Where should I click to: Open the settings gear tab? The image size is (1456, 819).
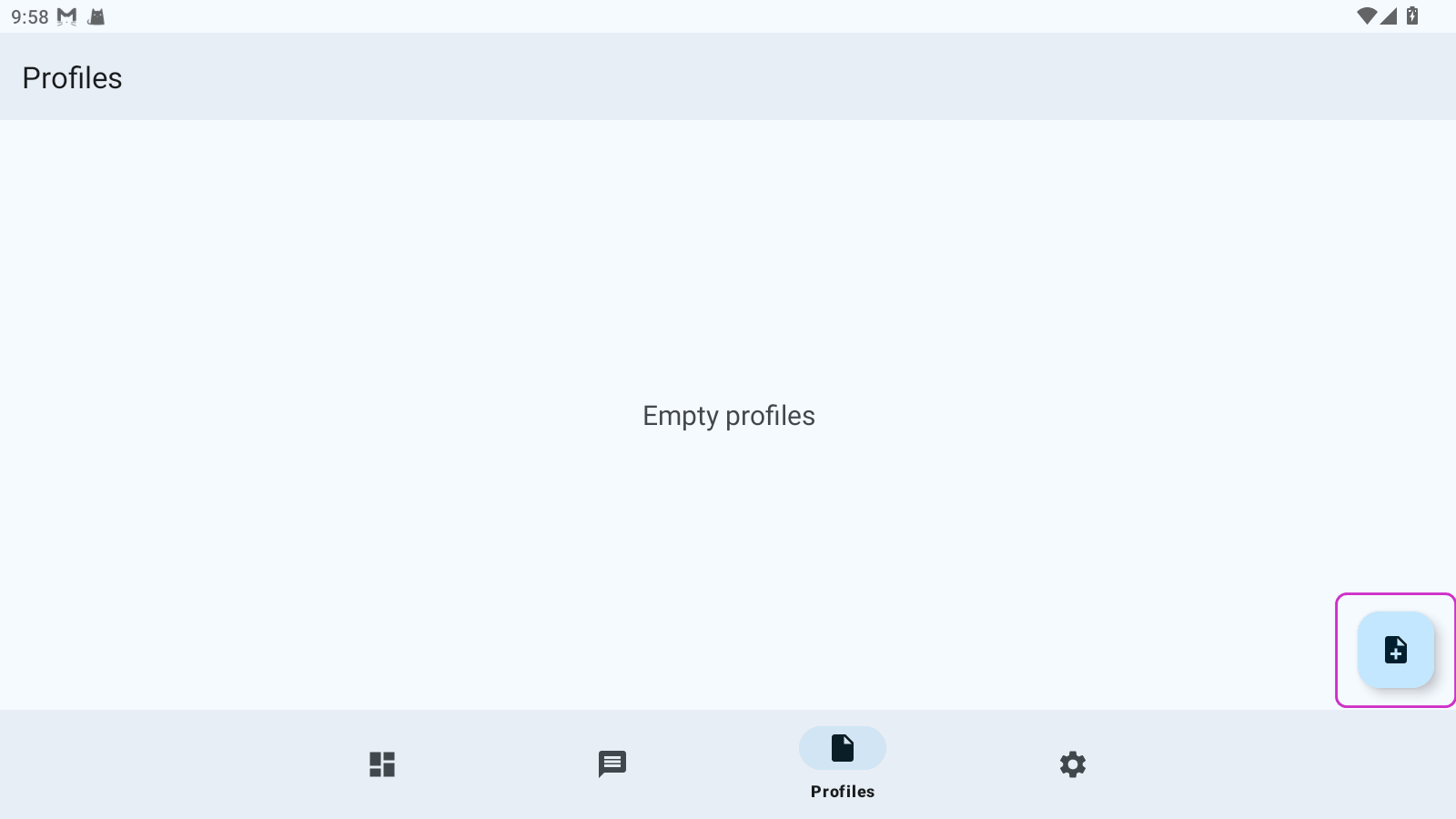click(1073, 764)
